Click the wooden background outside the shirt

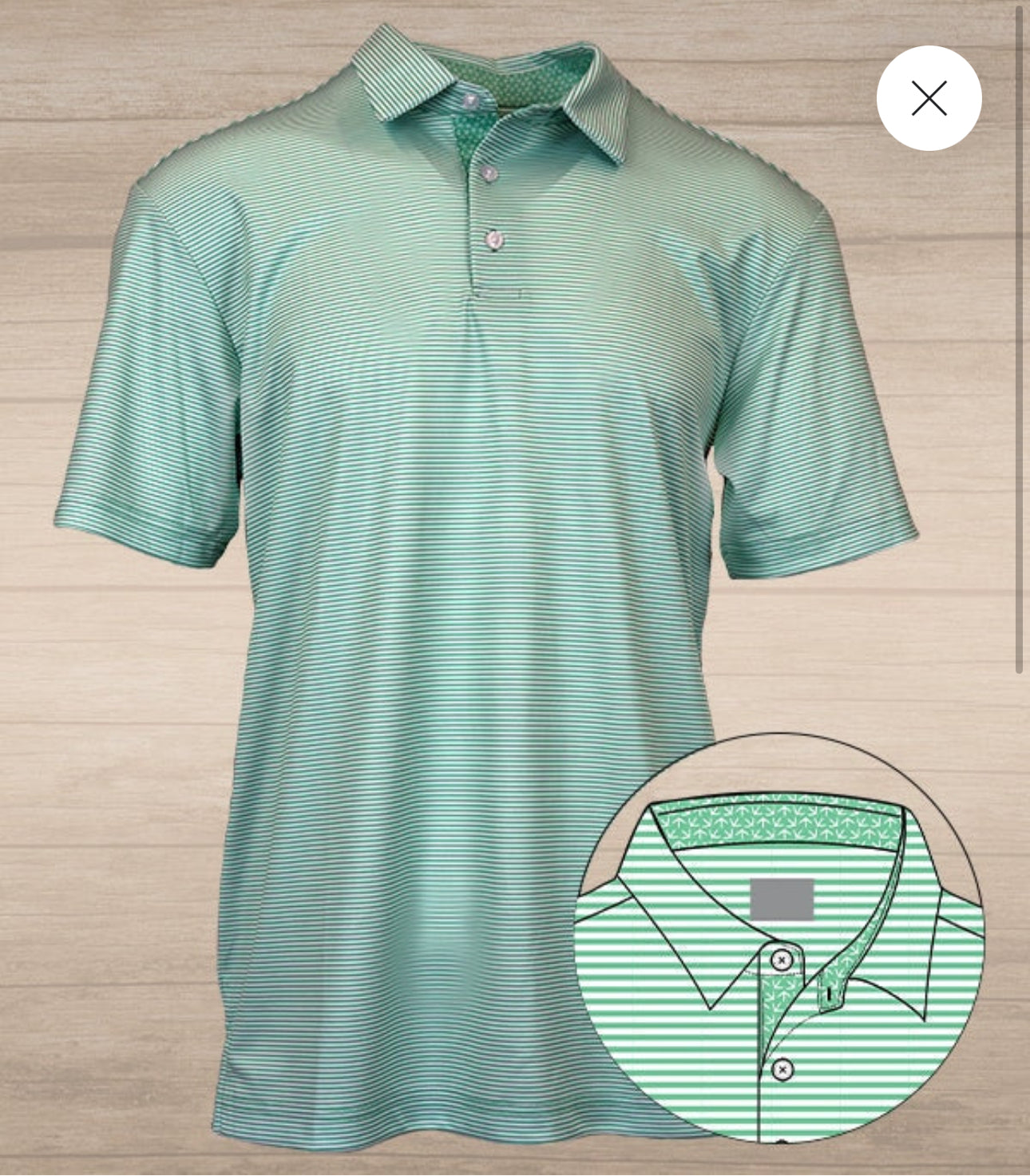[96, 878]
